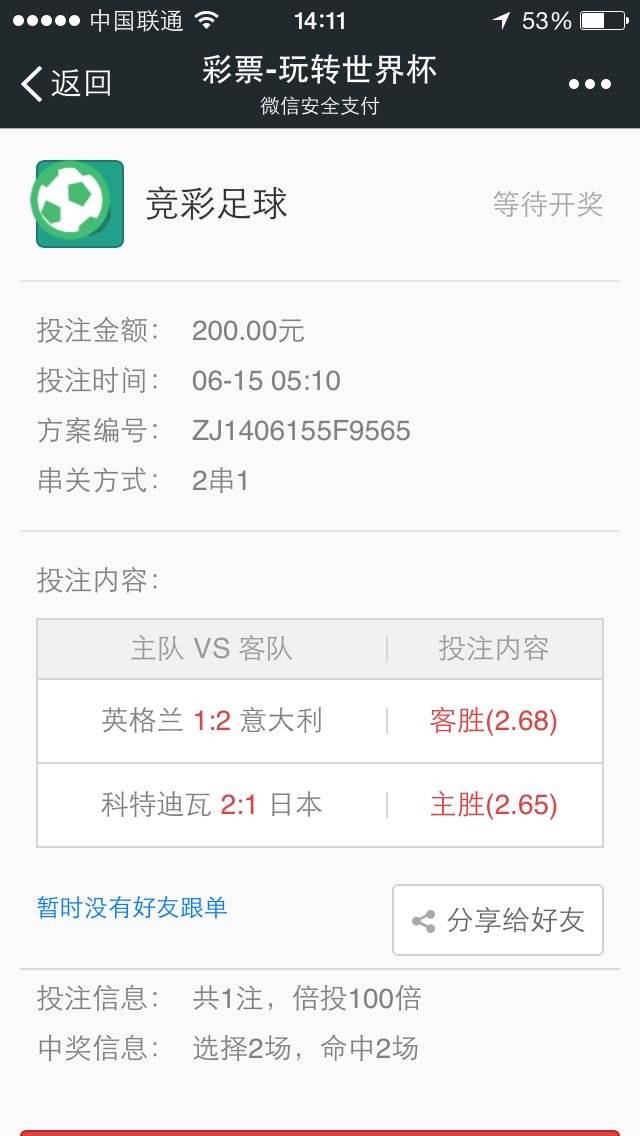Go back with the 返回 button
Viewport: 640px width, 1136px height.
(x=66, y=84)
